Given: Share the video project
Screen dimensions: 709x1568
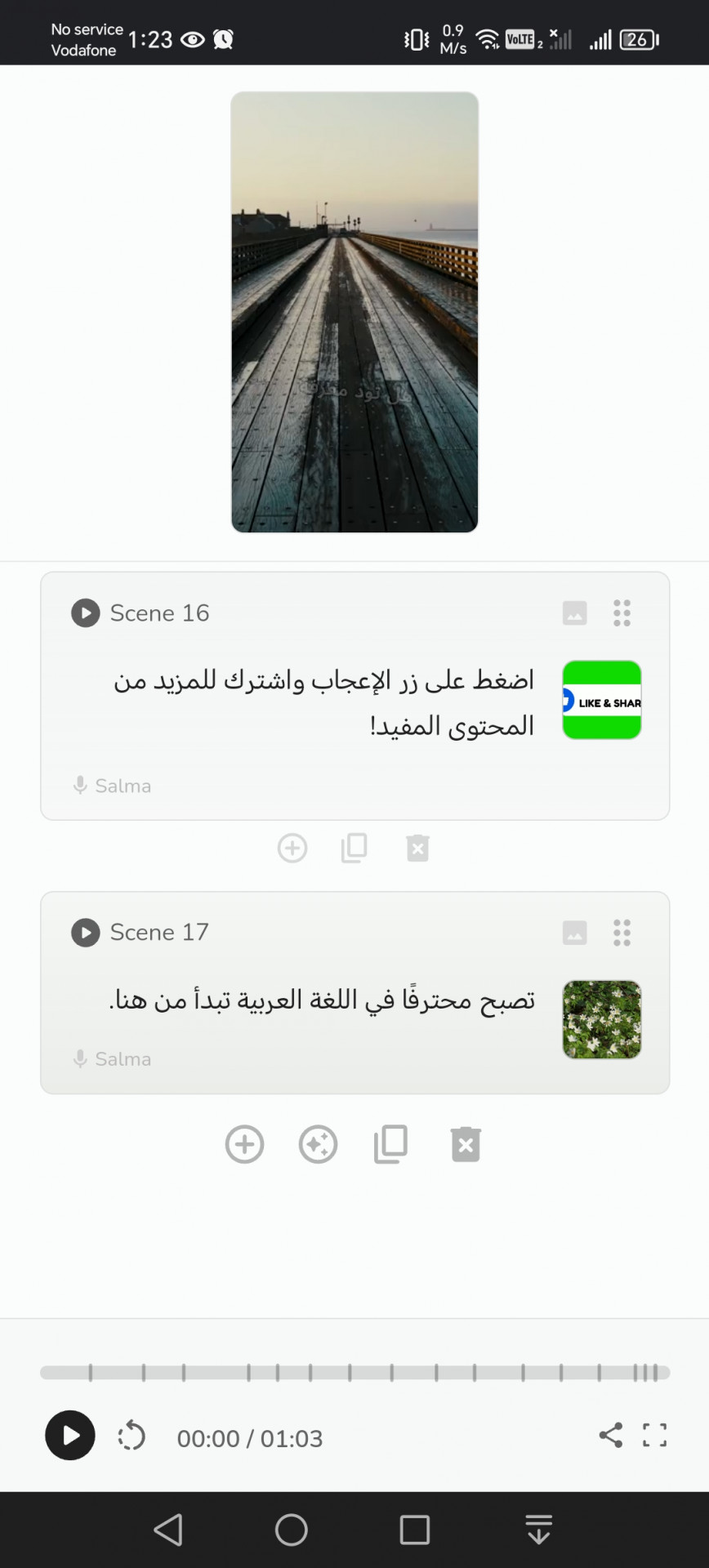Looking at the screenshot, I should 610,1435.
